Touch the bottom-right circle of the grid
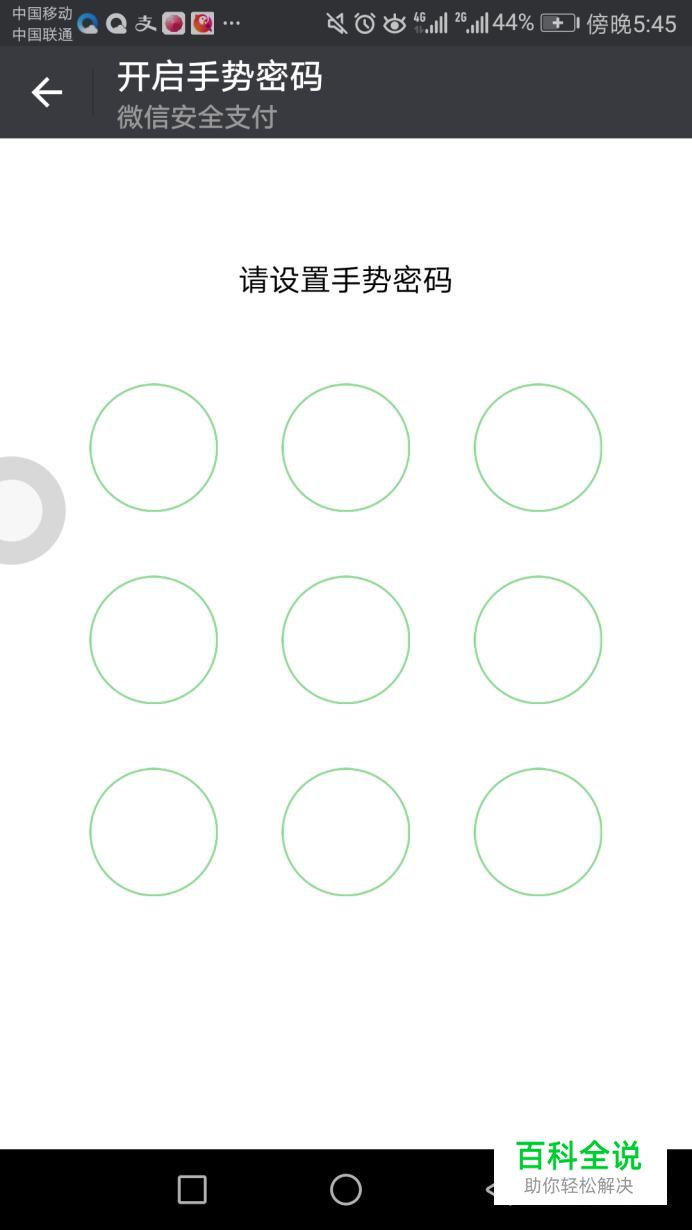This screenshot has height=1230, width=692. (538, 832)
